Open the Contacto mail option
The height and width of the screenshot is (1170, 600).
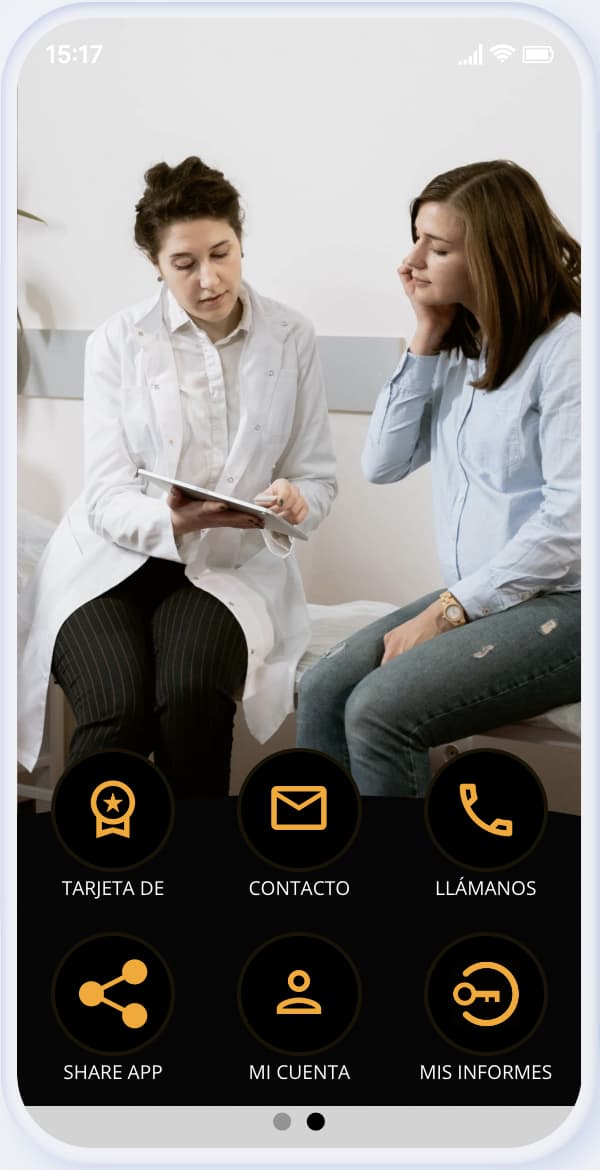[x=299, y=809]
